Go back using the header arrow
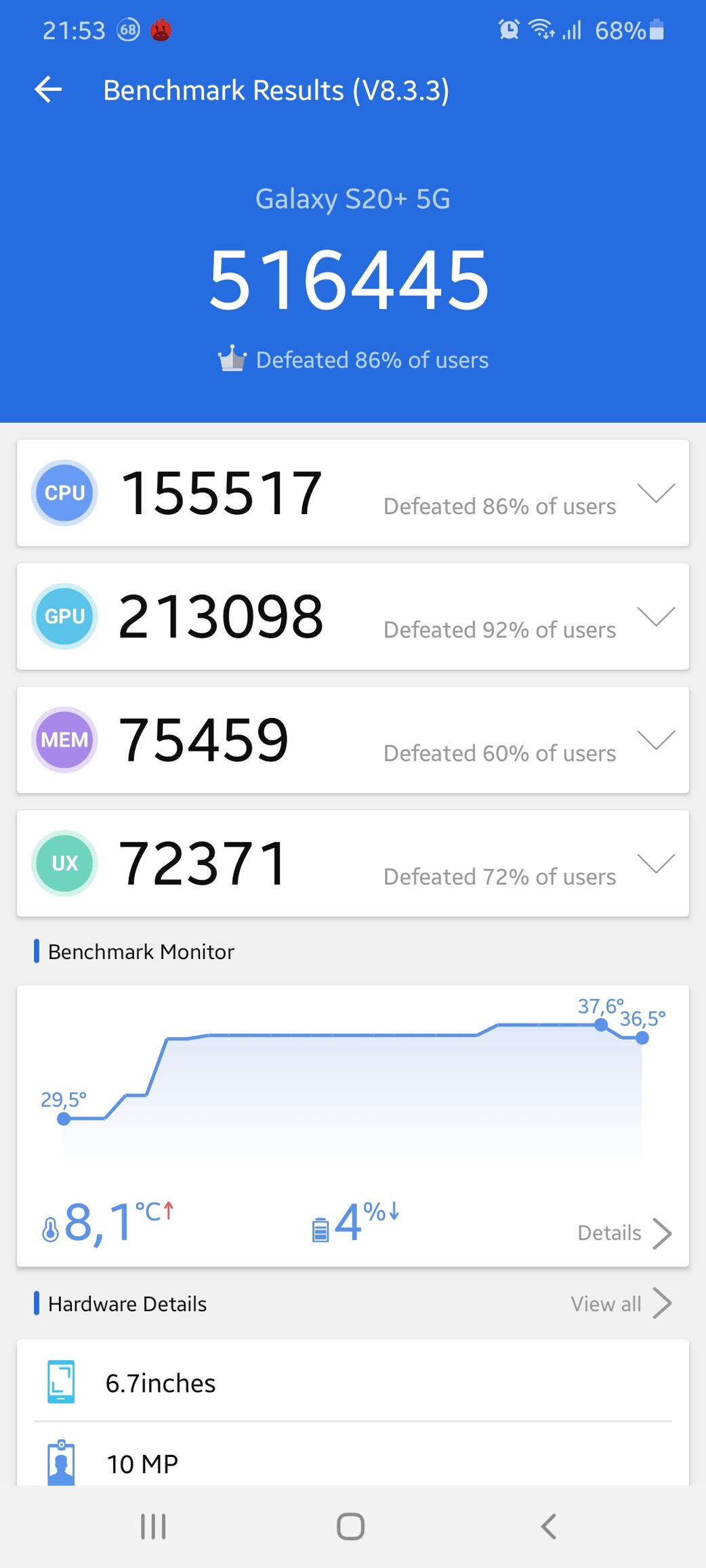The width and height of the screenshot is (706, 1568). coord(48,89)
